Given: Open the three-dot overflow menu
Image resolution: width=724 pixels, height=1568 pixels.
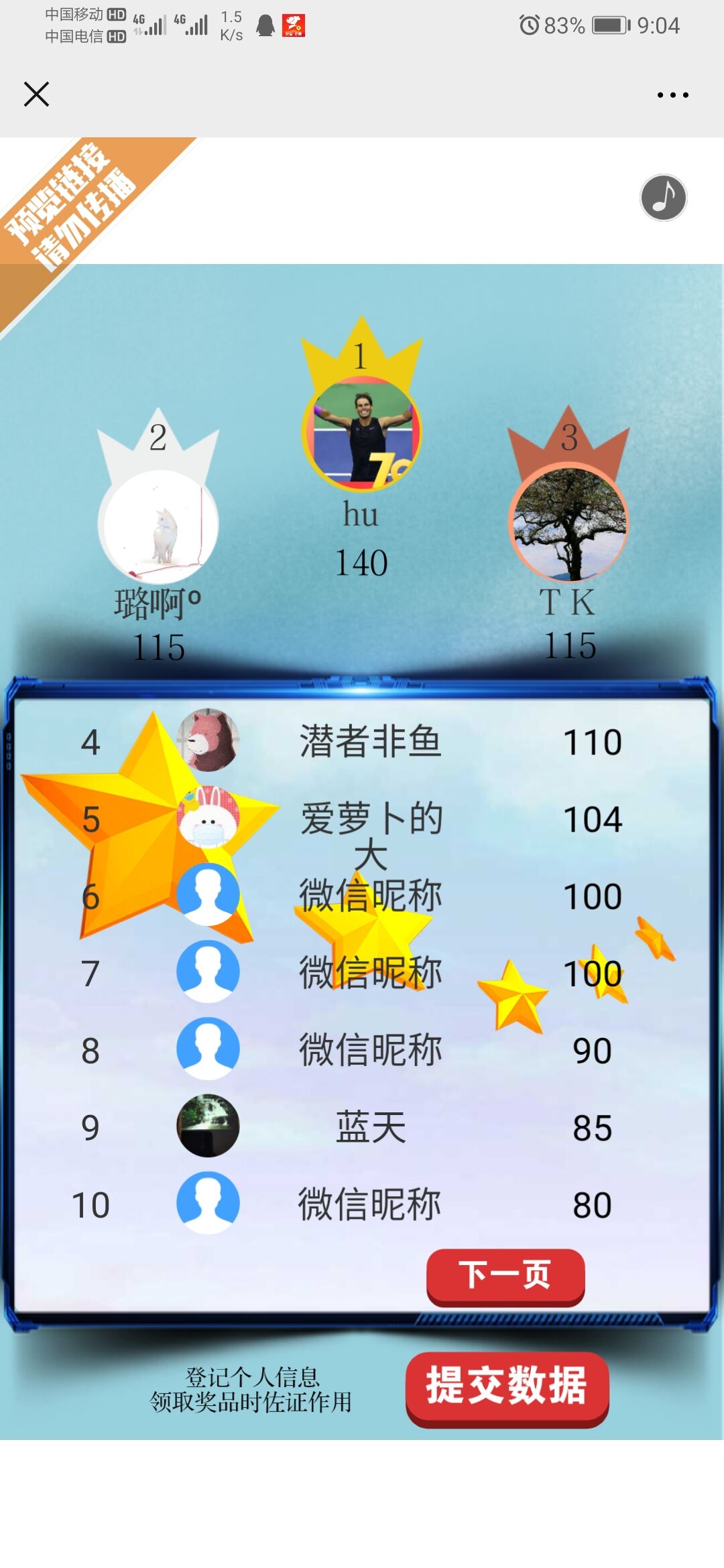Looking at the screenshot, I should click(672, 95).
